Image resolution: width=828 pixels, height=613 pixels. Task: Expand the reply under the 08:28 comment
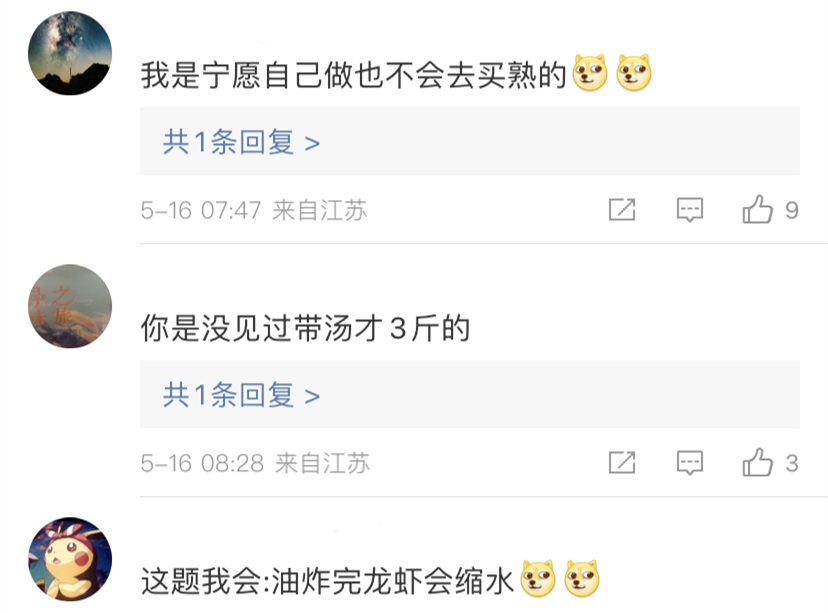[x=241, y=396]
